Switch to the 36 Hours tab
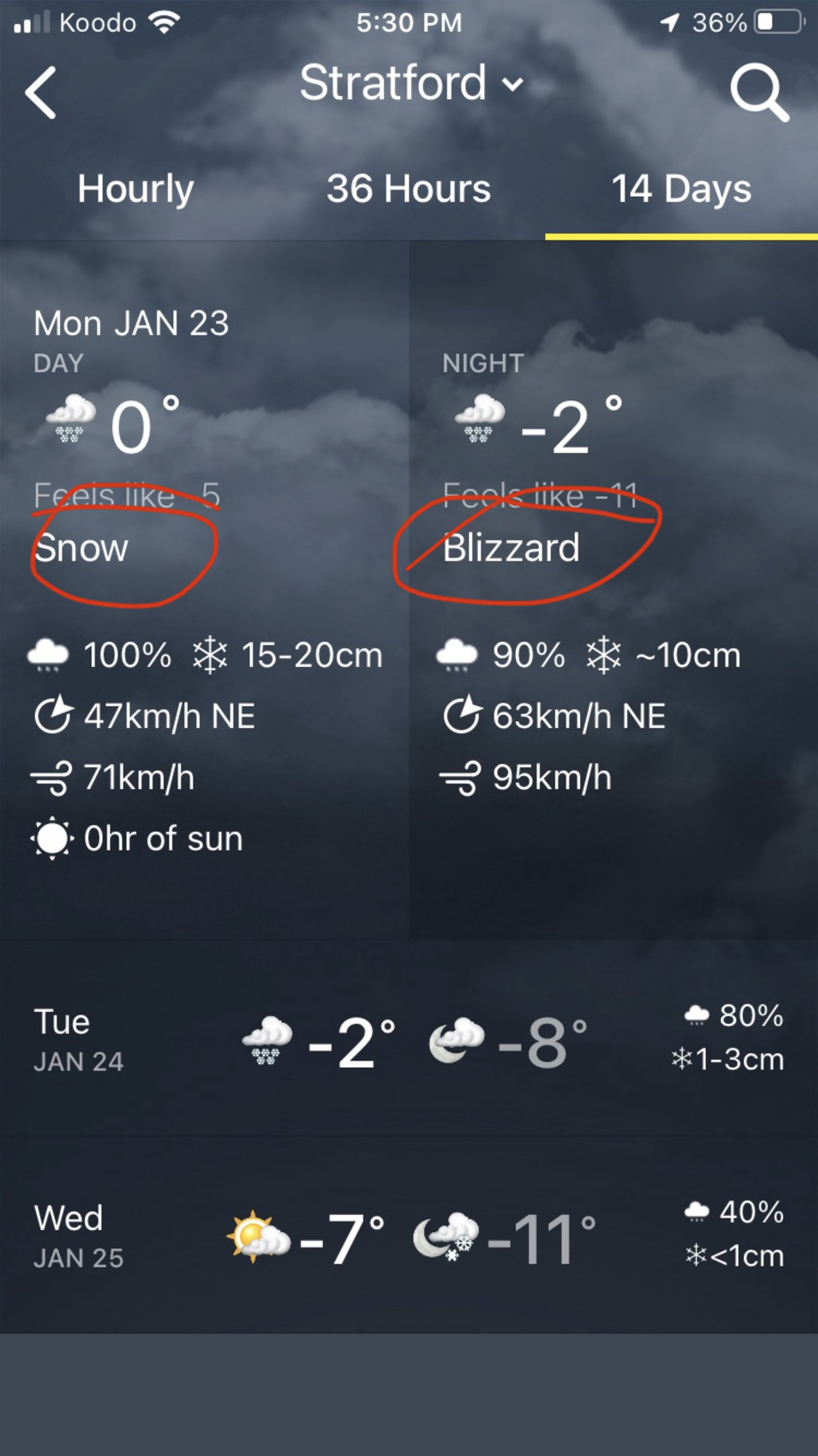This screenshot has width=818, height=1456. [408, 189]
